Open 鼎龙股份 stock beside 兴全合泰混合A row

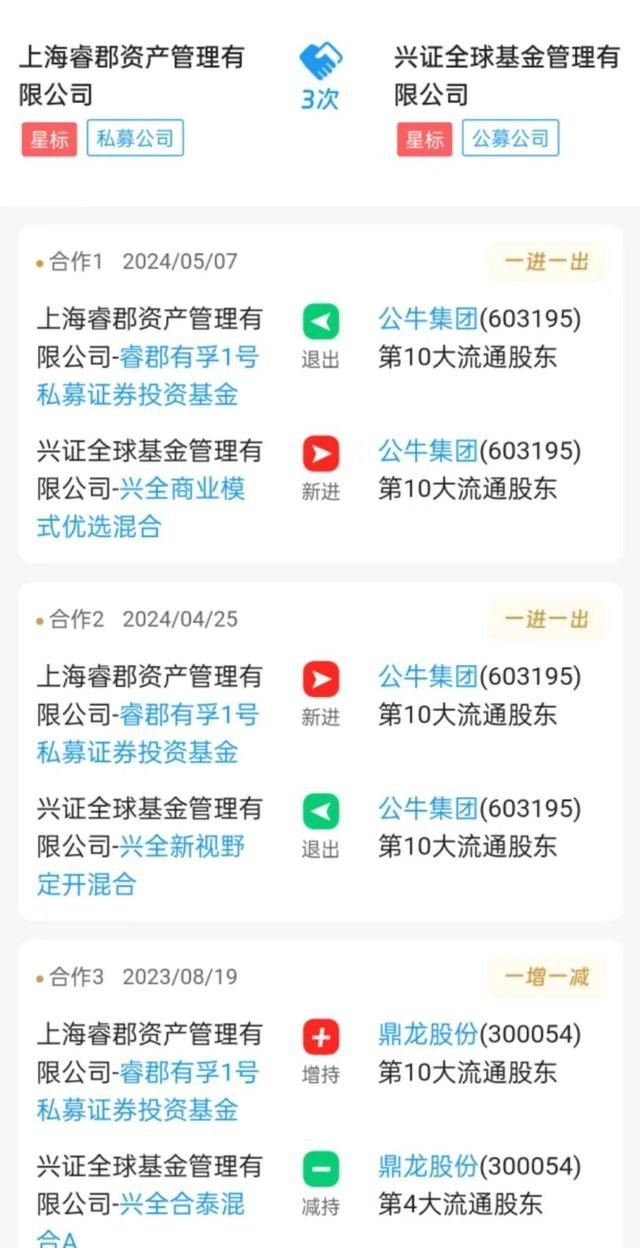point(428,1167)
